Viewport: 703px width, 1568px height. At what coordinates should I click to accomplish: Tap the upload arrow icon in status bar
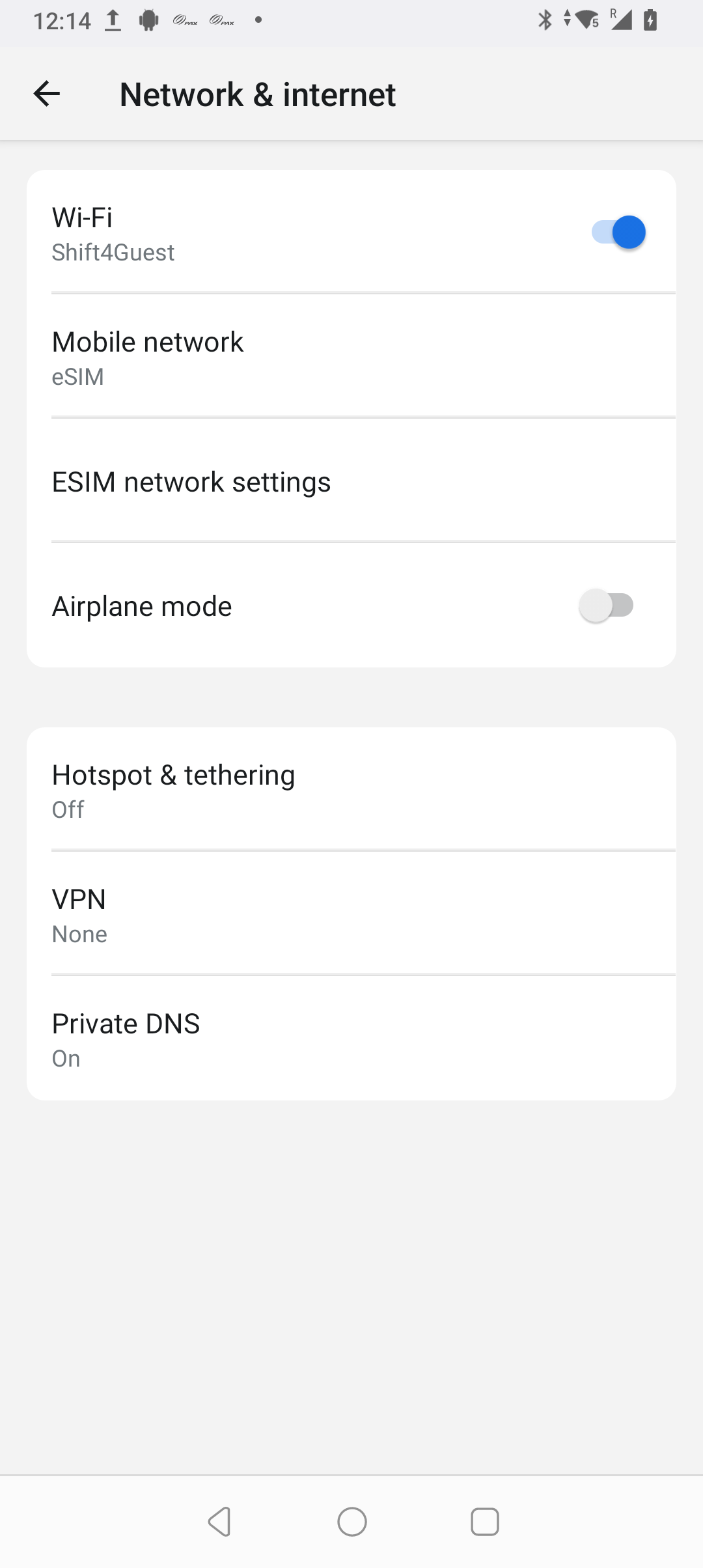coord(112,20)
